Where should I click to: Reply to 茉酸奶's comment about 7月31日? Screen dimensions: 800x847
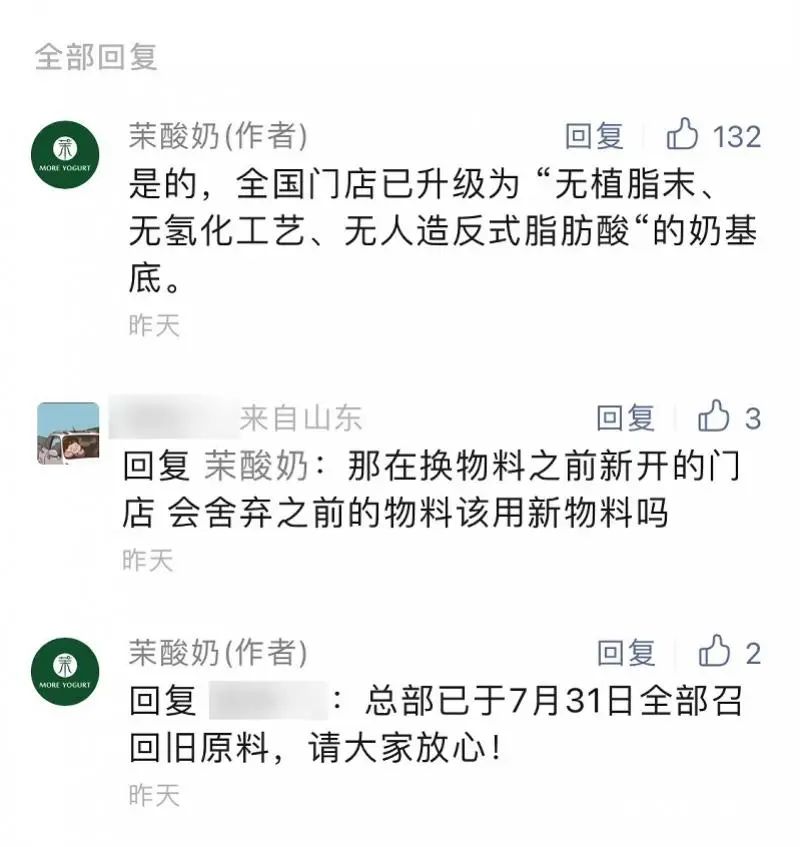click(626, 653)
